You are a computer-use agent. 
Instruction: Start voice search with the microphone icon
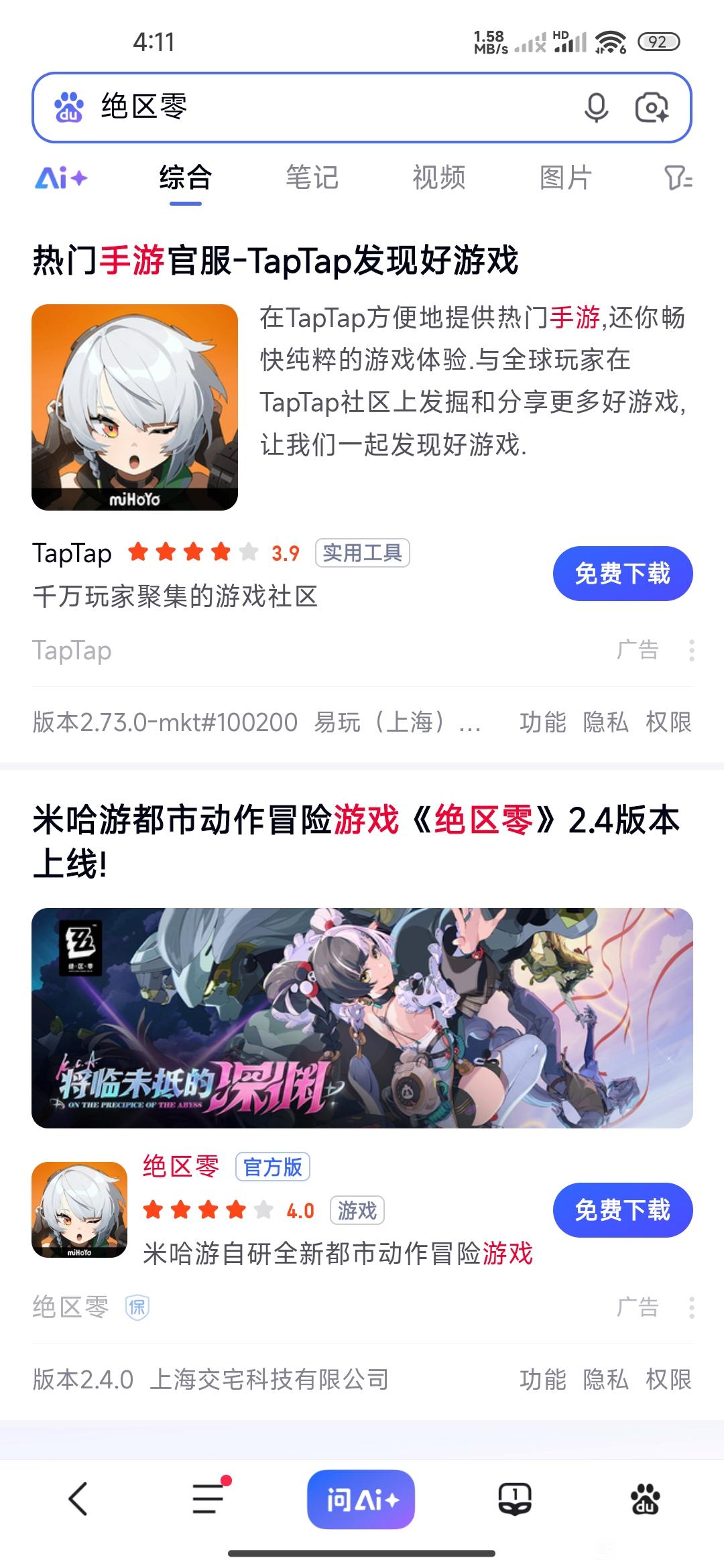tap(596, 107)
